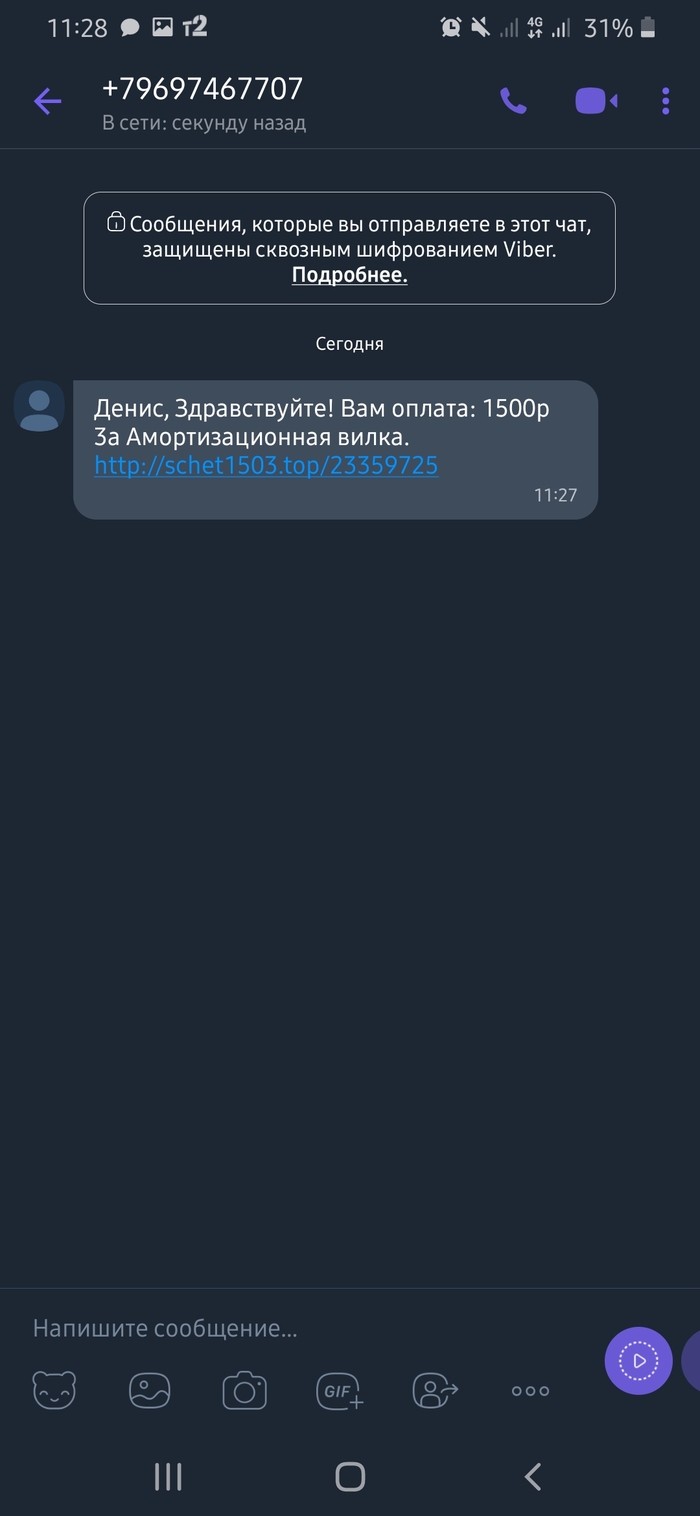
Task: Tap the share contact icon
Action: coord(435,1390)
